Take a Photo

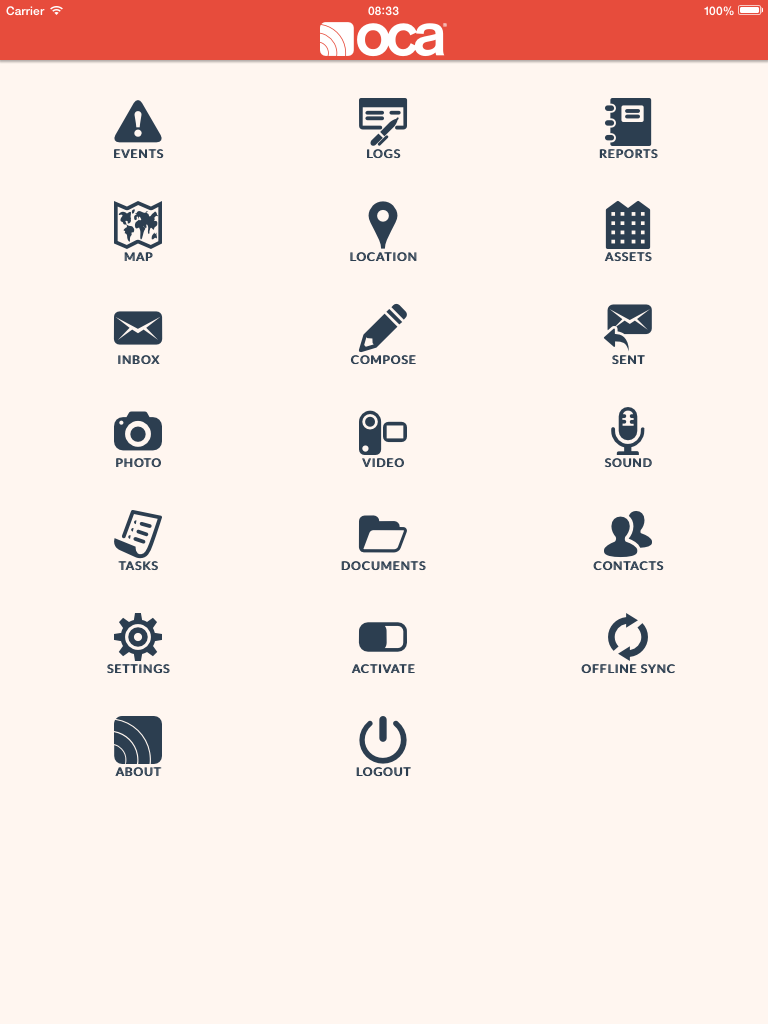[x=138, y=440]
